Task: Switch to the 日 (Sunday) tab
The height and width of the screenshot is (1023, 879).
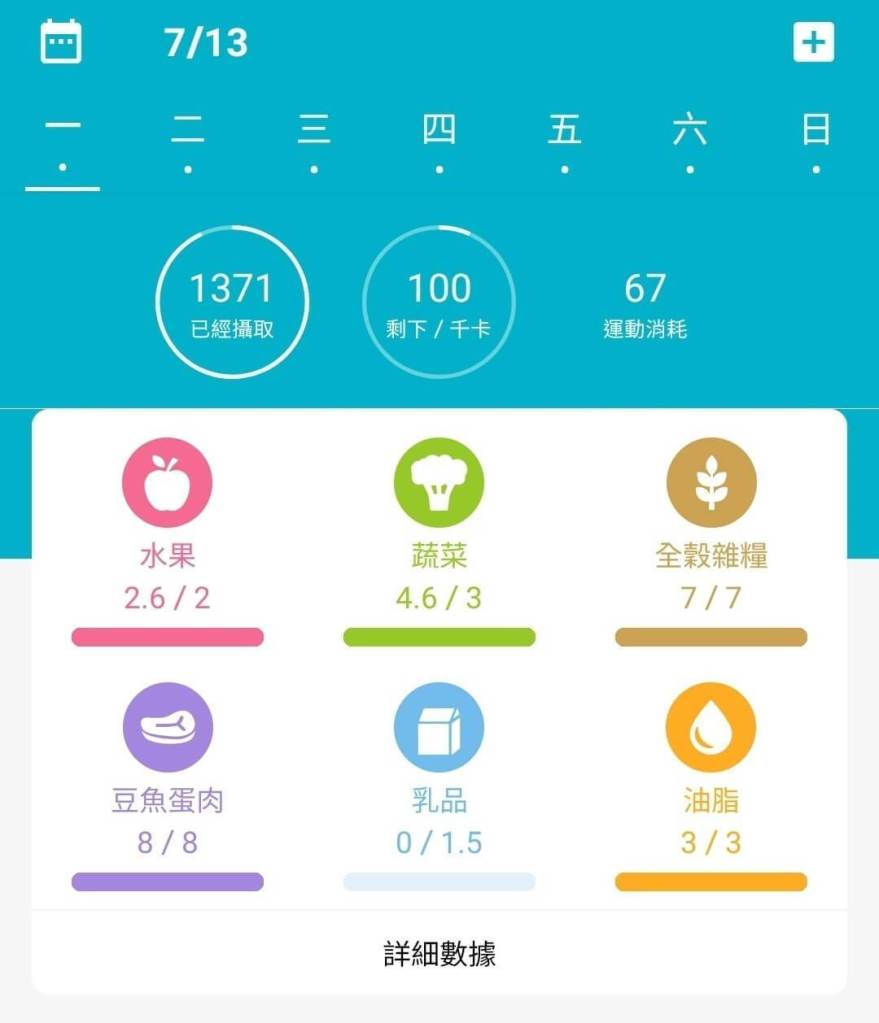Action: 816,140
